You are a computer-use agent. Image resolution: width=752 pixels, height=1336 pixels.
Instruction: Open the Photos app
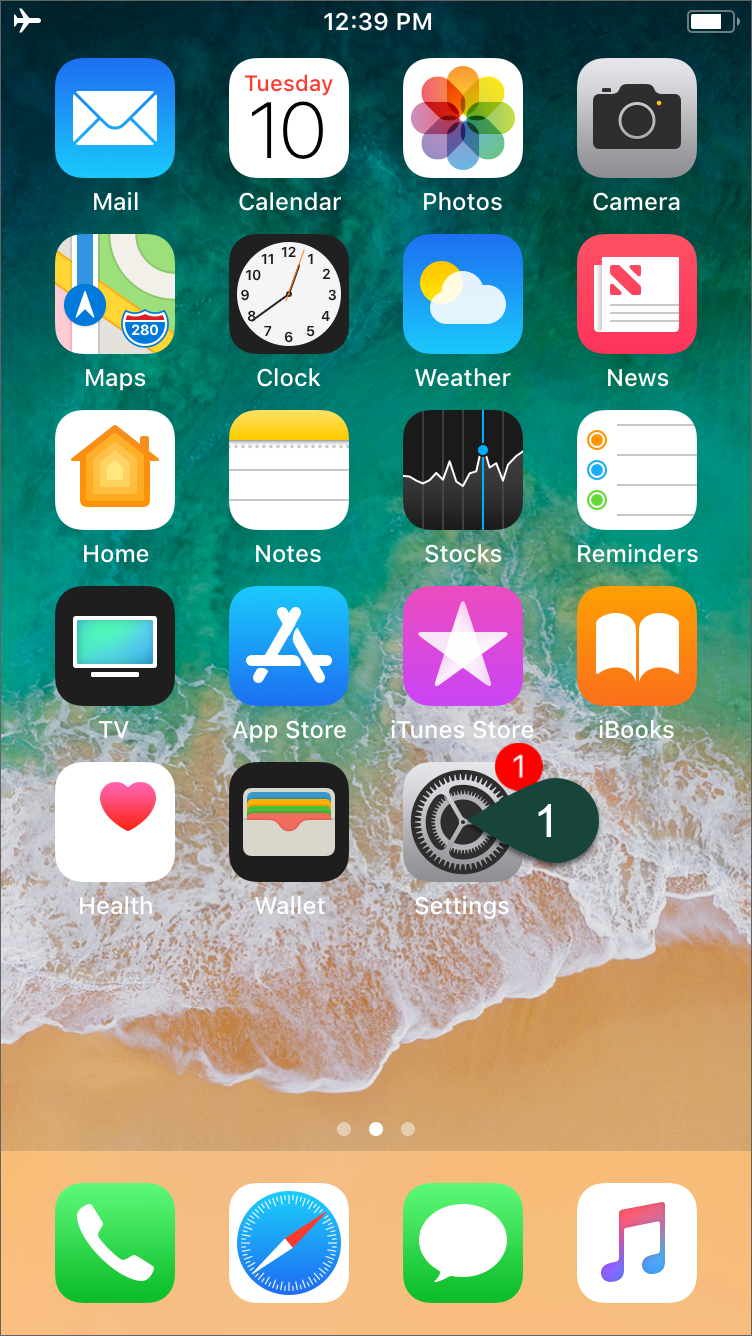point(463,118)
